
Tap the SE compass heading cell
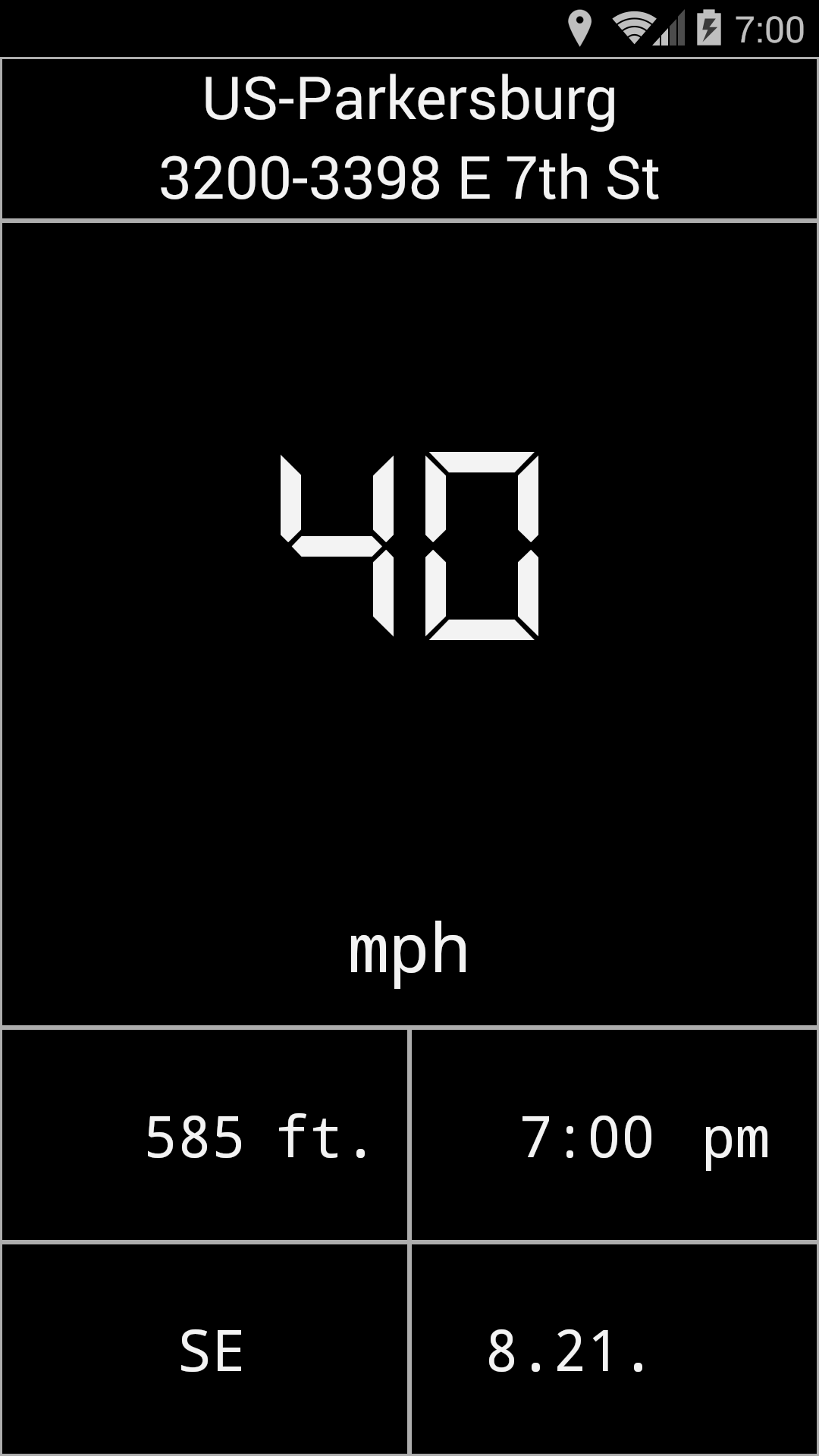click(x=205, y=1350)
